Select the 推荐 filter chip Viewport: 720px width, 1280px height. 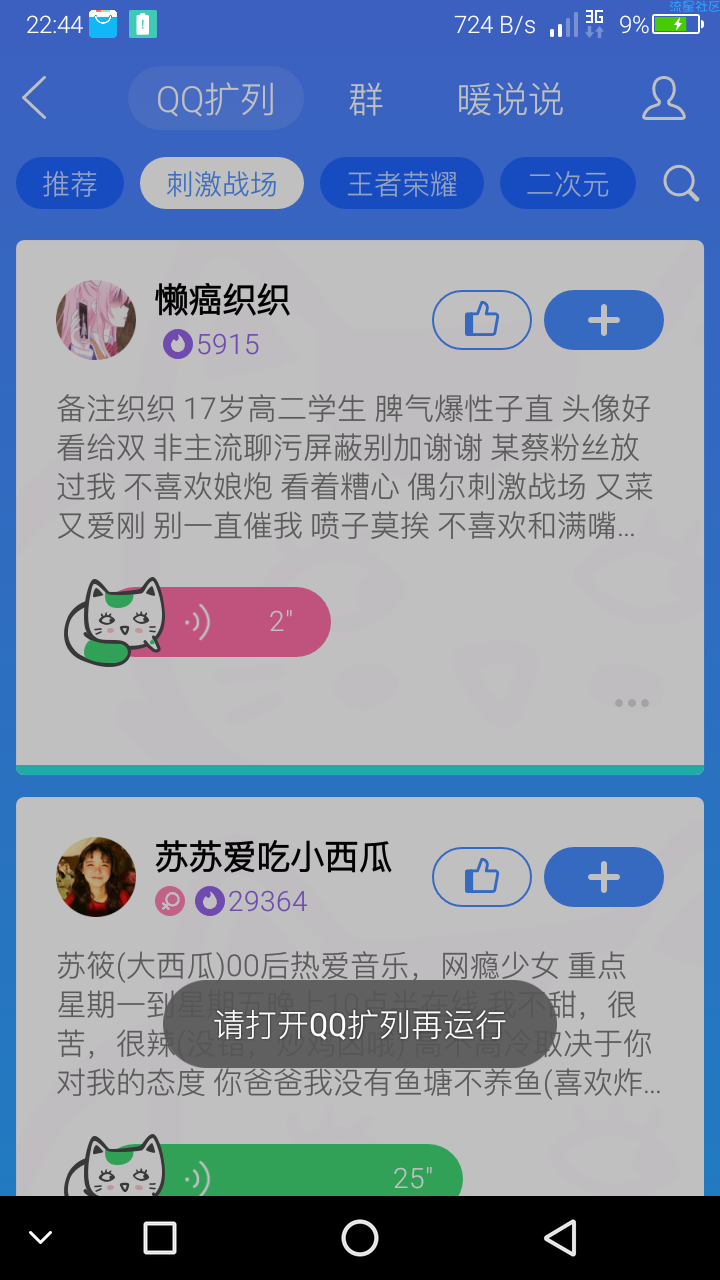coord(70,184)
